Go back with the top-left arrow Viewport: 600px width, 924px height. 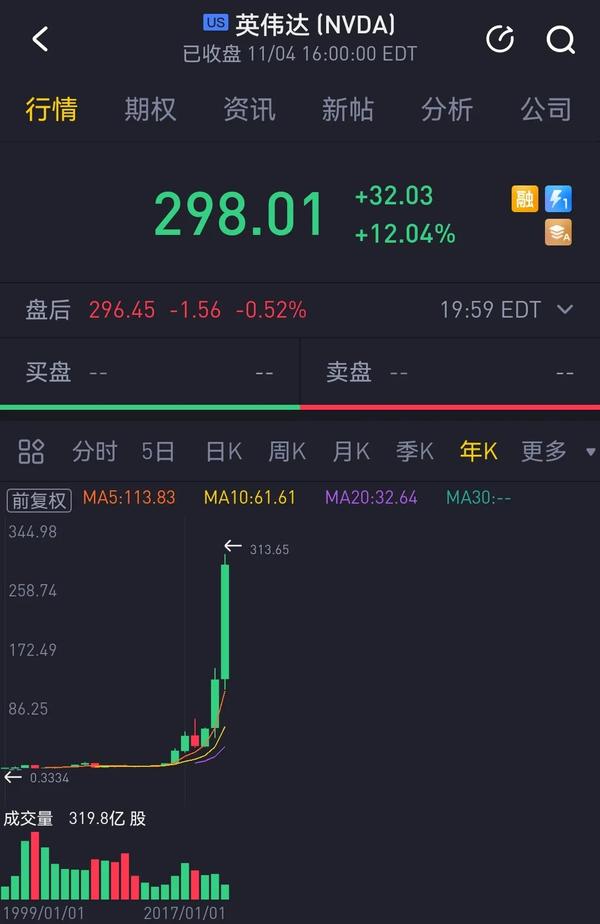click(x=40, y=40)
